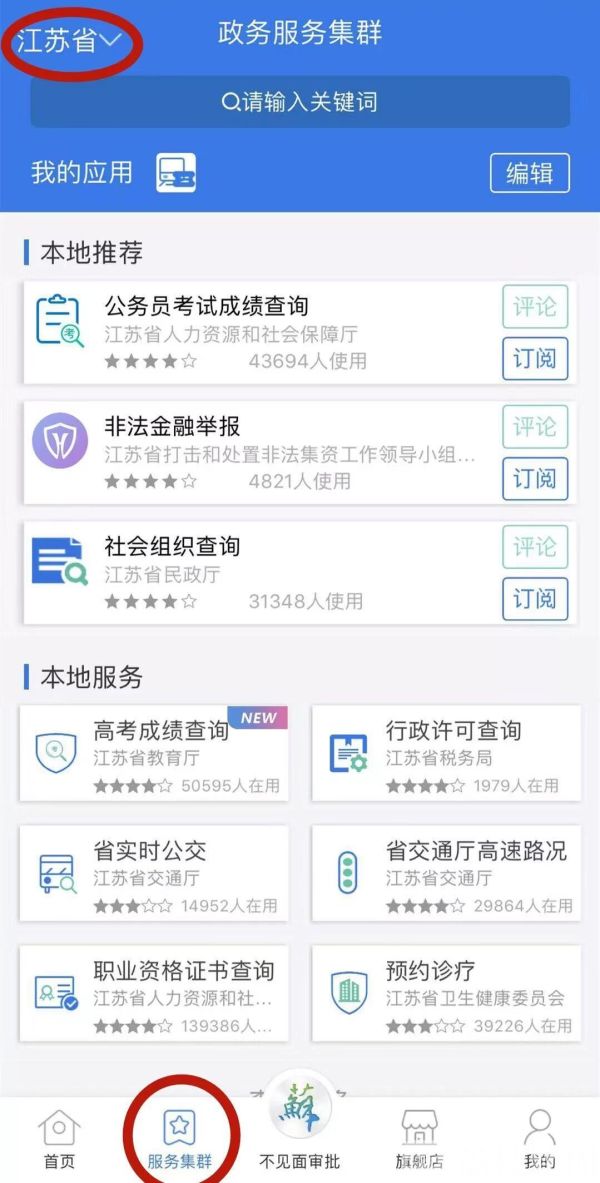Screen dimensions: 600x1183
Task: Comment on 公务员考试成绩查询
Action: point(534,306)
